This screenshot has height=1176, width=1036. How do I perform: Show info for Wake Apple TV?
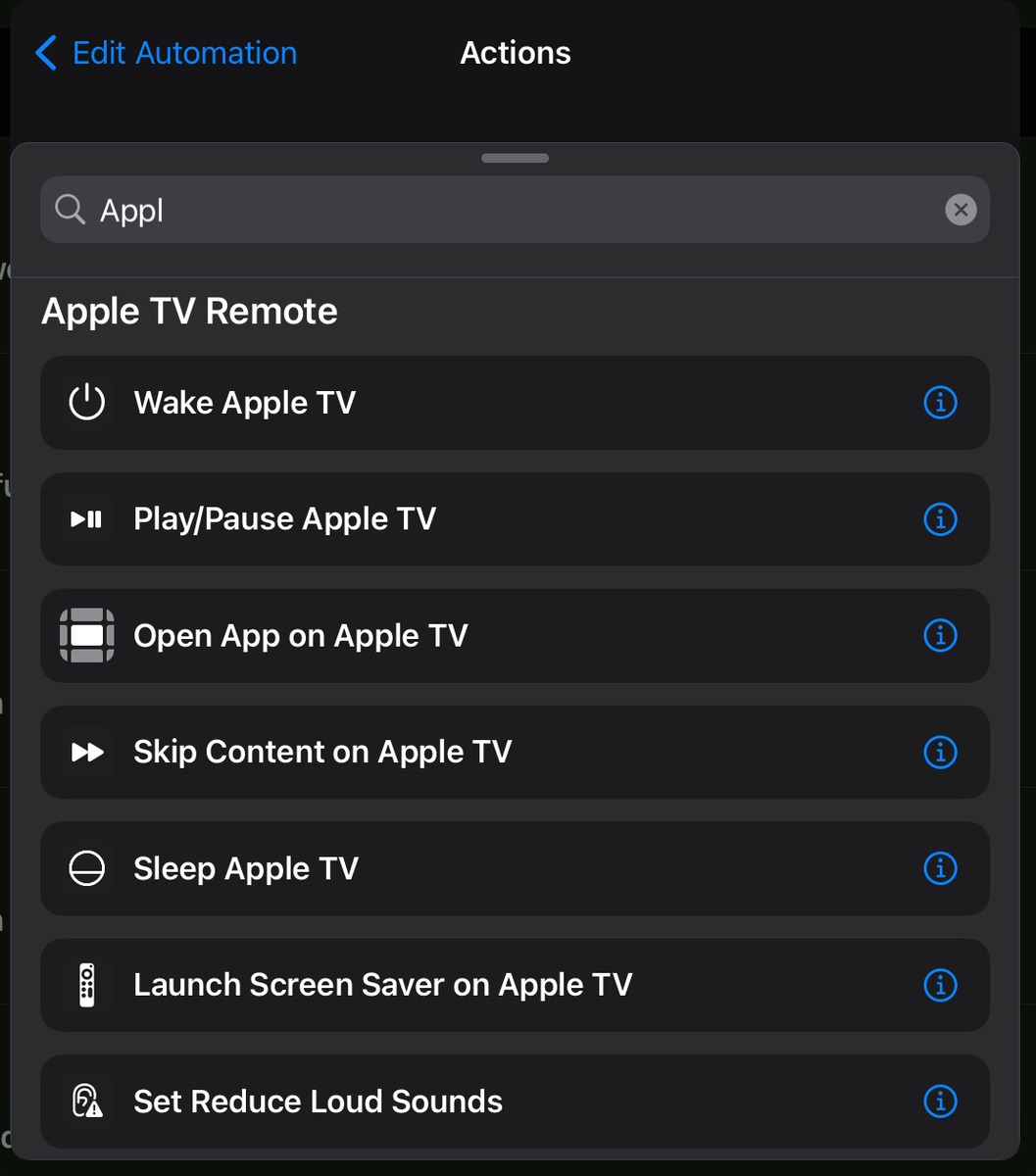(940, 403)
